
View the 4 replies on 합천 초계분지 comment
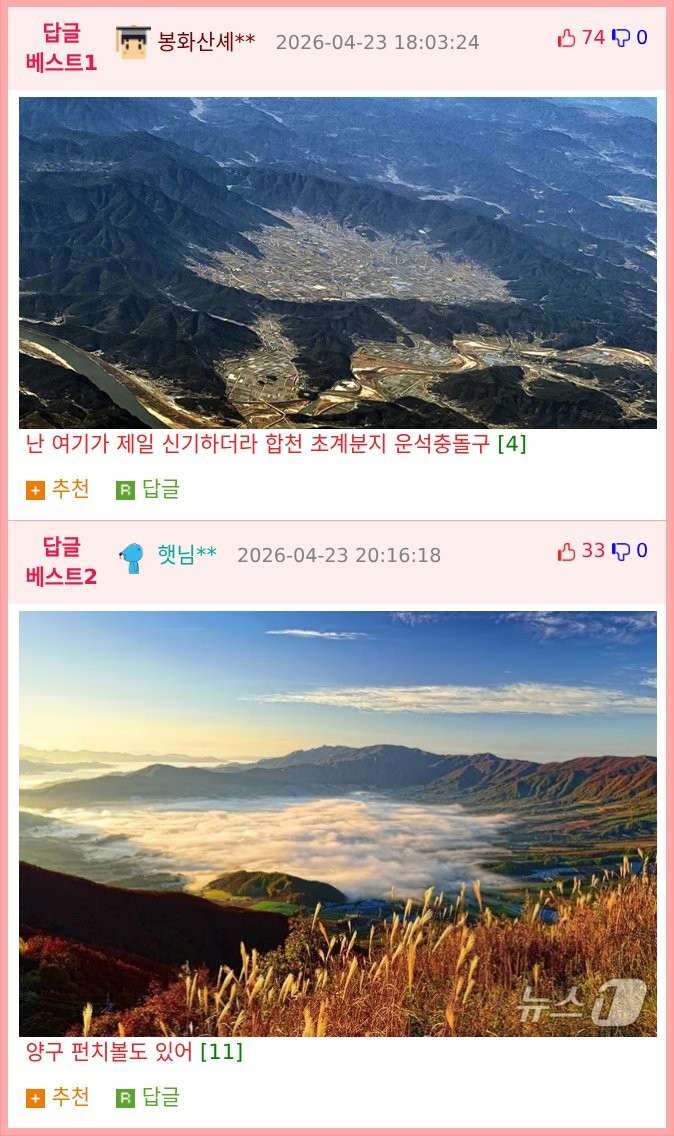point(512,444)
